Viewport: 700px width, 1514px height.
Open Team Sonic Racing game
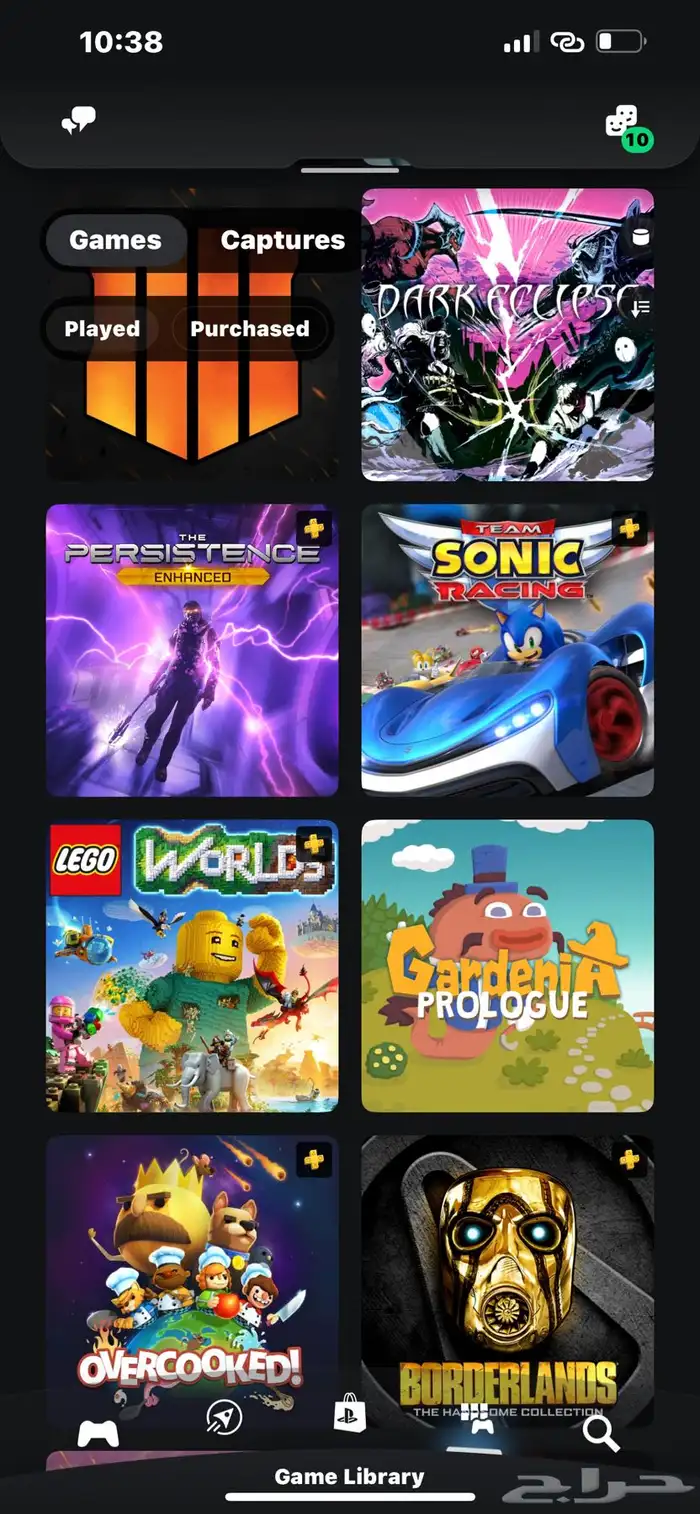click(x=508, y=650)
